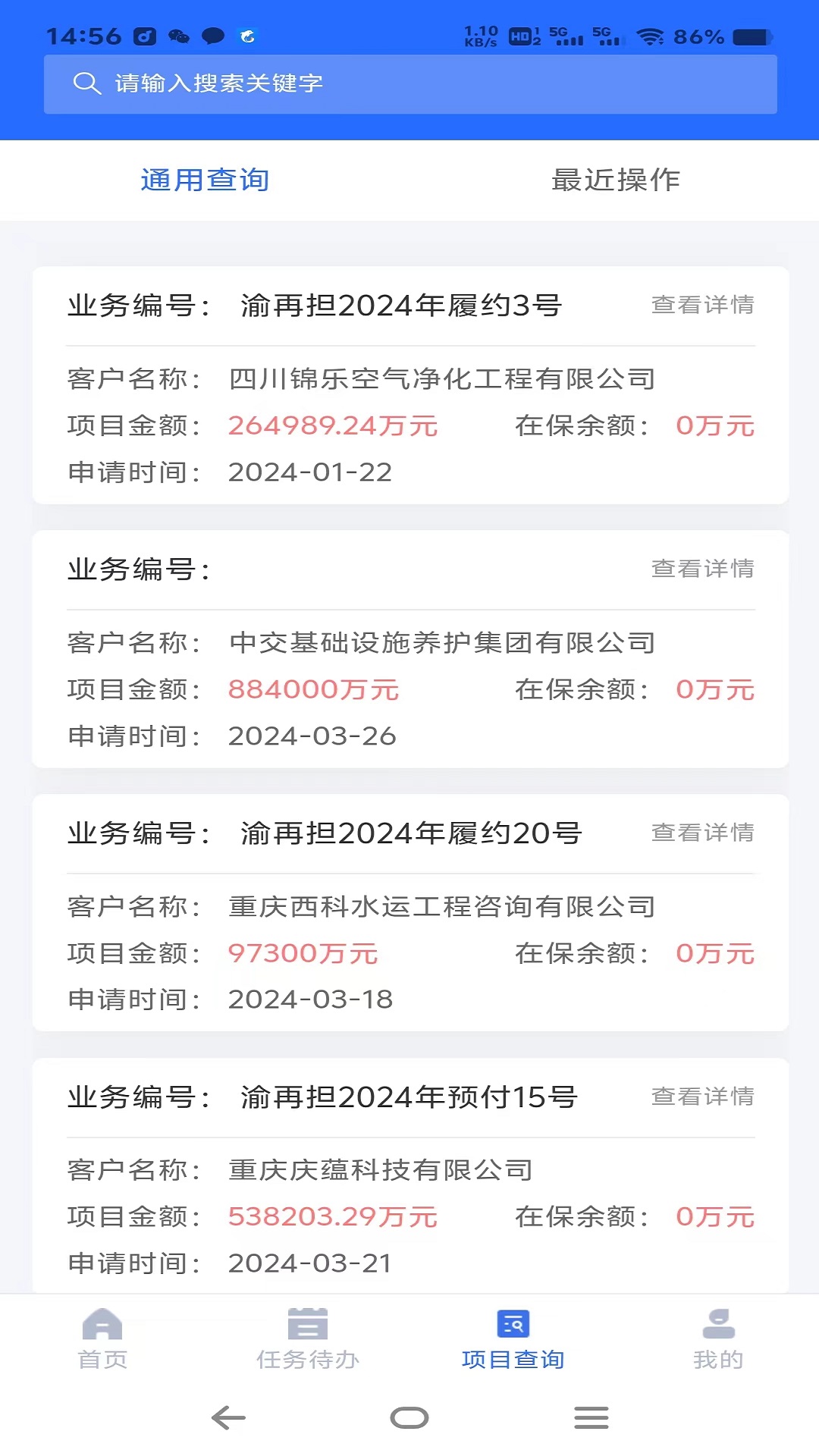Open the 我的 profile icon
This screenshot has height=1456, width=819.
pyautogui.click(x=717, y=1326)
